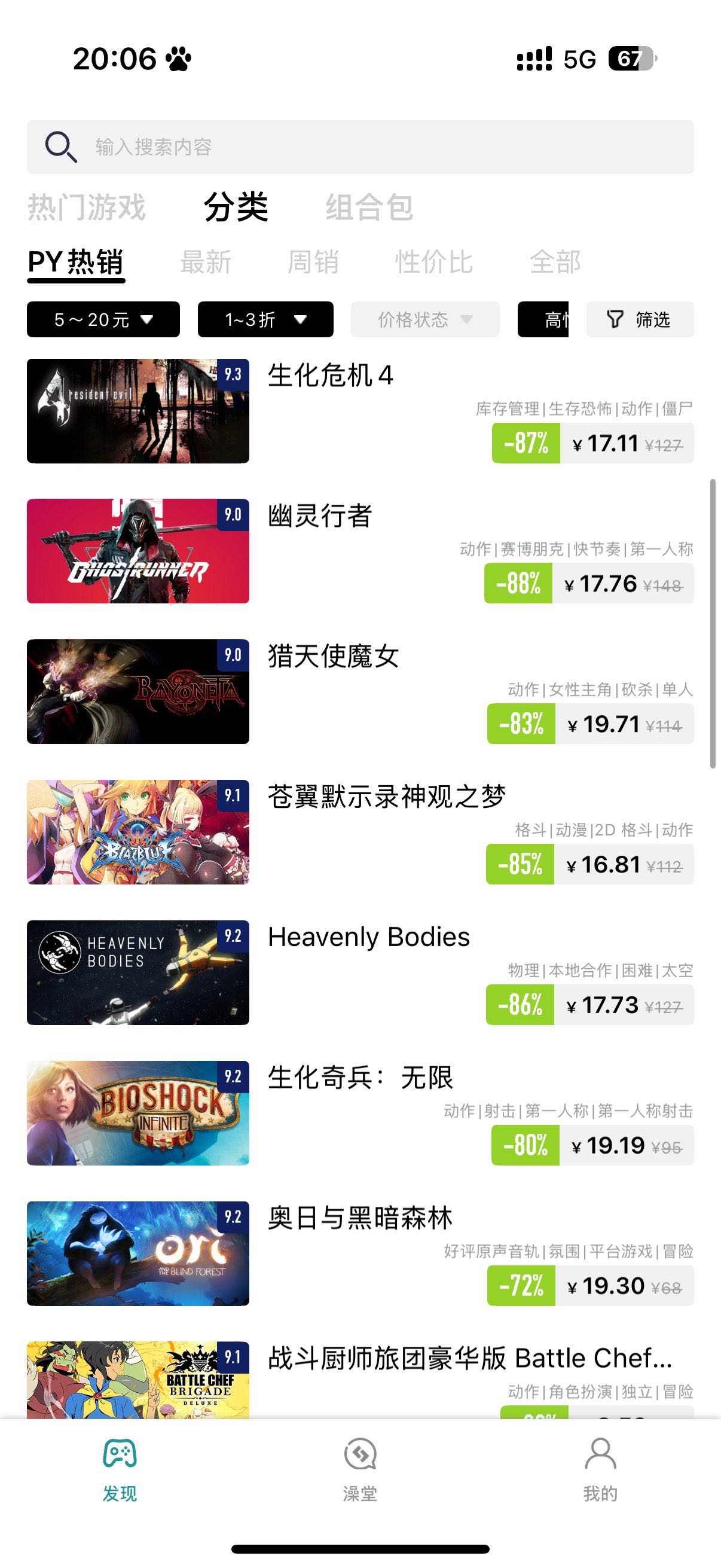
Task: Expand the 价格状态 dropdown
Action: (x=424, y=319)
